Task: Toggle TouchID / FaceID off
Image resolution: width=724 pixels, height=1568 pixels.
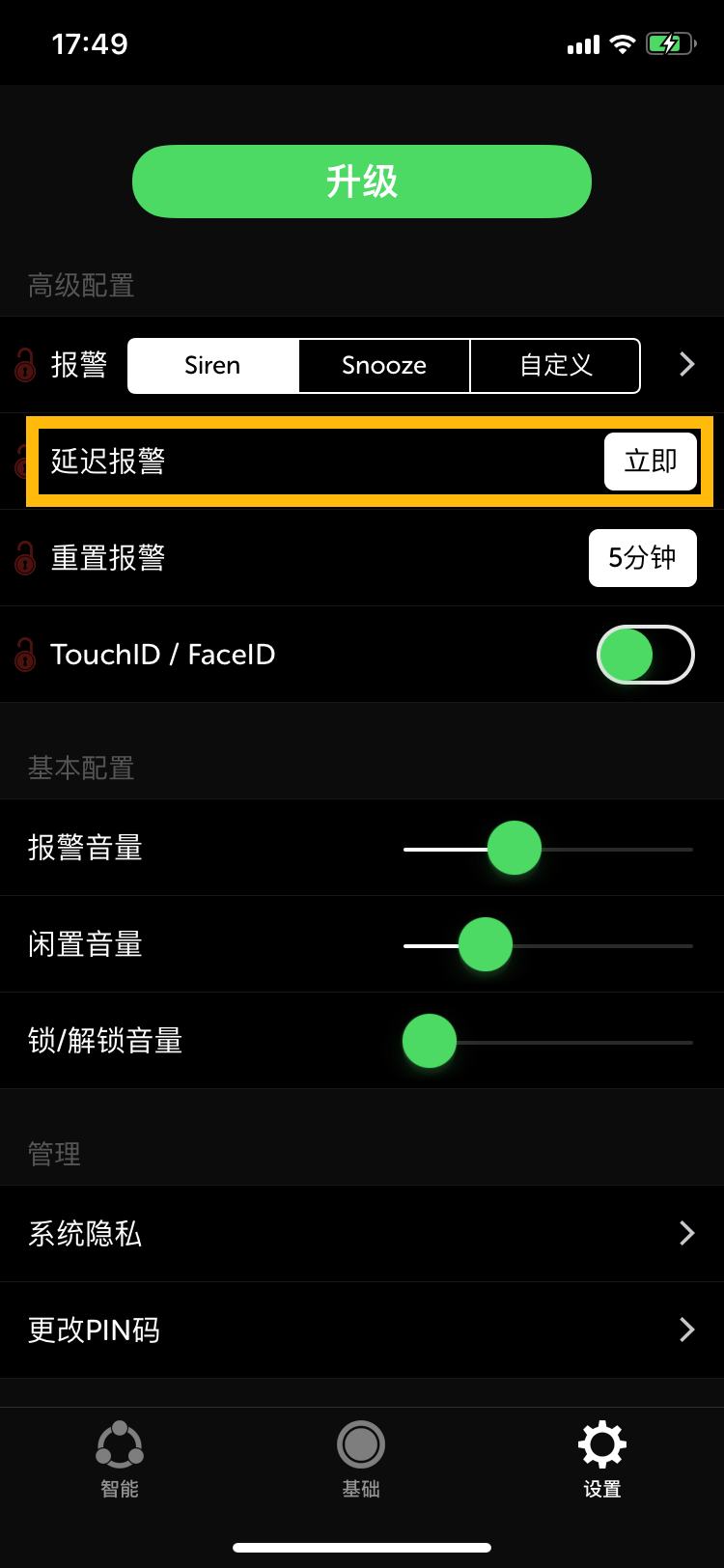Action: pyautogui.click(x=644, y=655)
